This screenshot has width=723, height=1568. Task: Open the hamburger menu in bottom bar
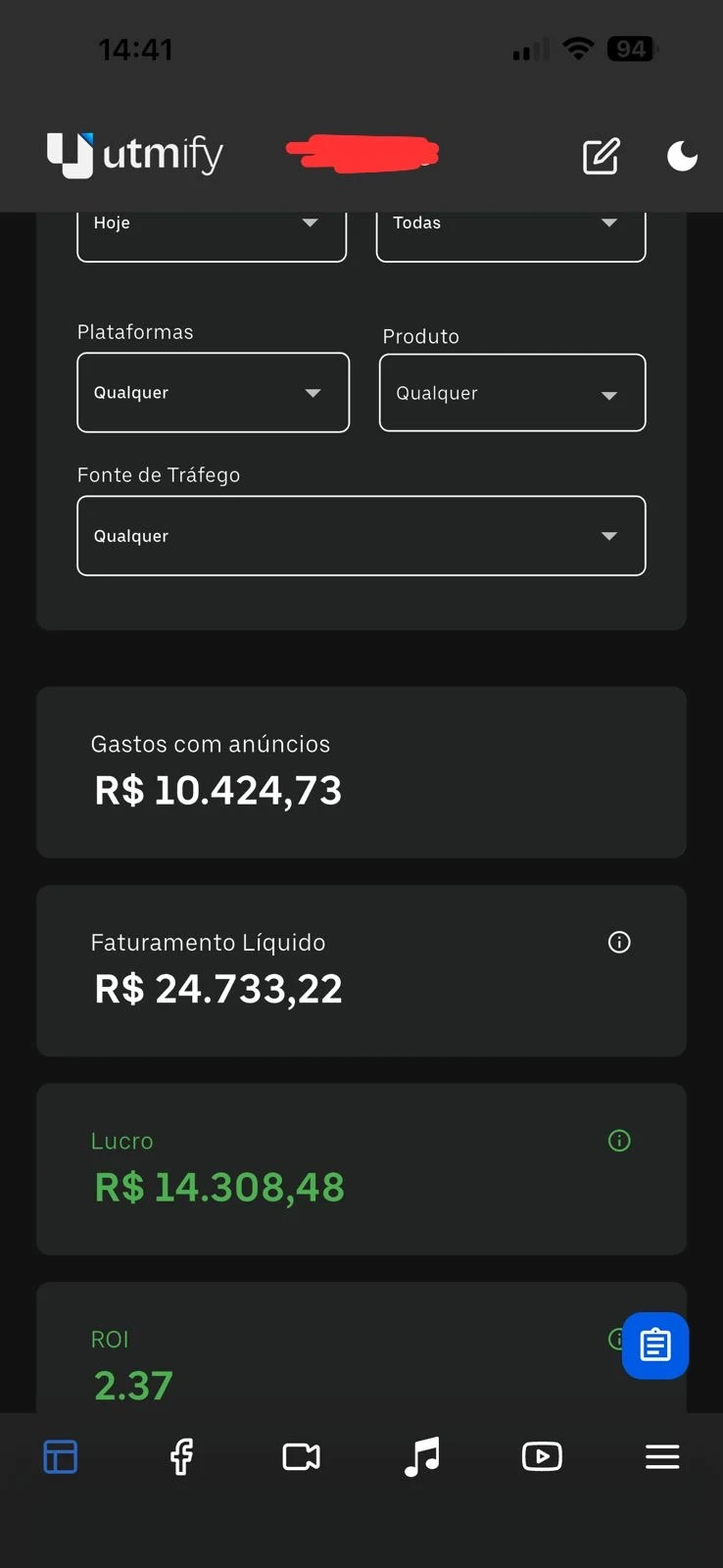662,1456
